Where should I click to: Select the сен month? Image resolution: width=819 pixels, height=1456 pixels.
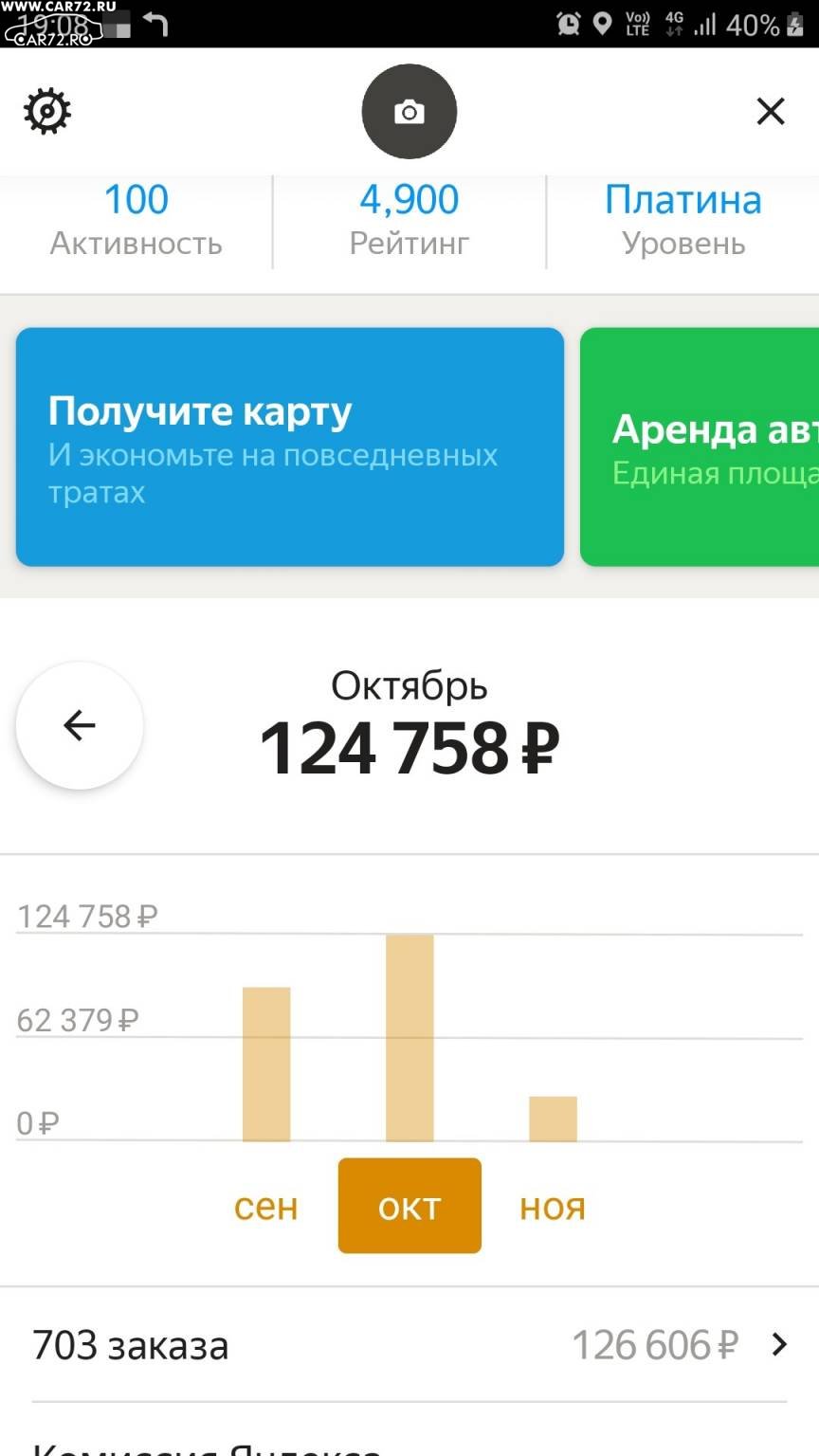pyautogui.click(x=266, y=1207)
